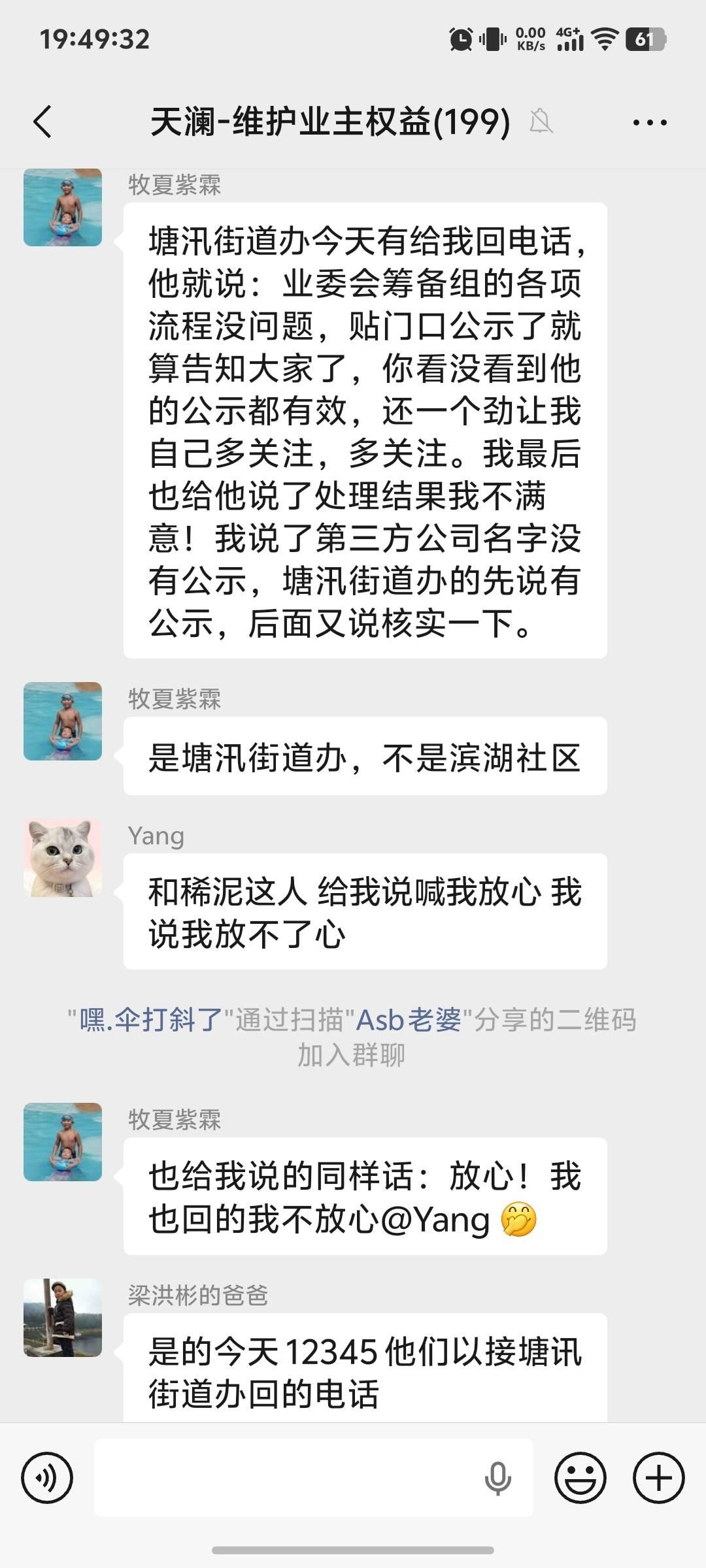Image resolution: width=706 pixels, height=1568 pixels.
Task: Open group chat info via three dots
Action: point(650,122)
